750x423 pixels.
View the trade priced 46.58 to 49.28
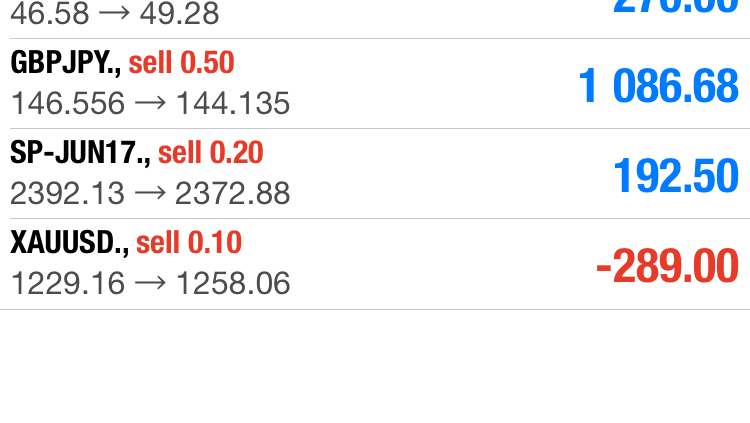pyautogui.click(x=374, y=17)
